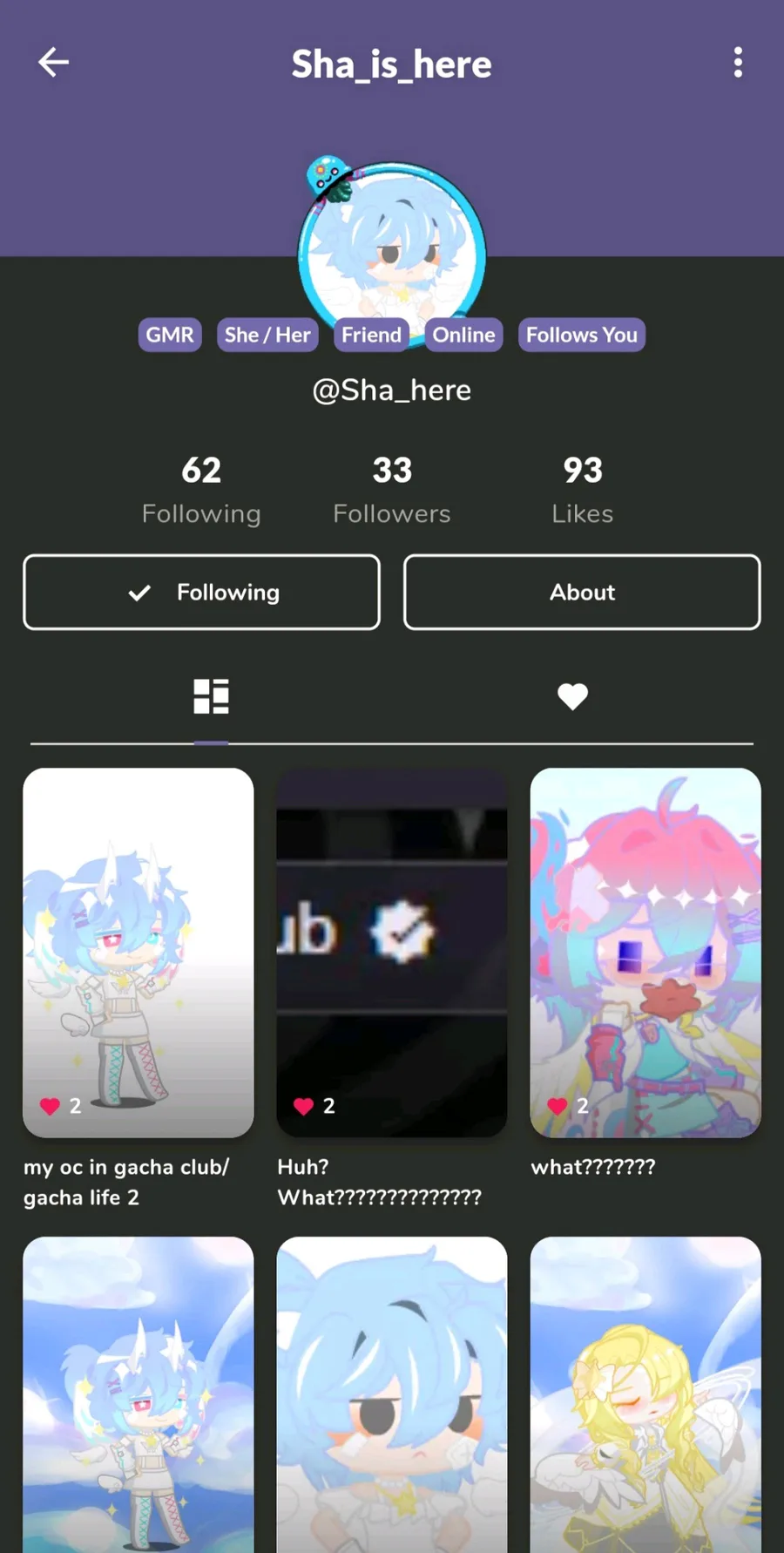The width and height of the screenshot is (784, 1553).
Task: View the 62 Following list
Action: [201, 490]
